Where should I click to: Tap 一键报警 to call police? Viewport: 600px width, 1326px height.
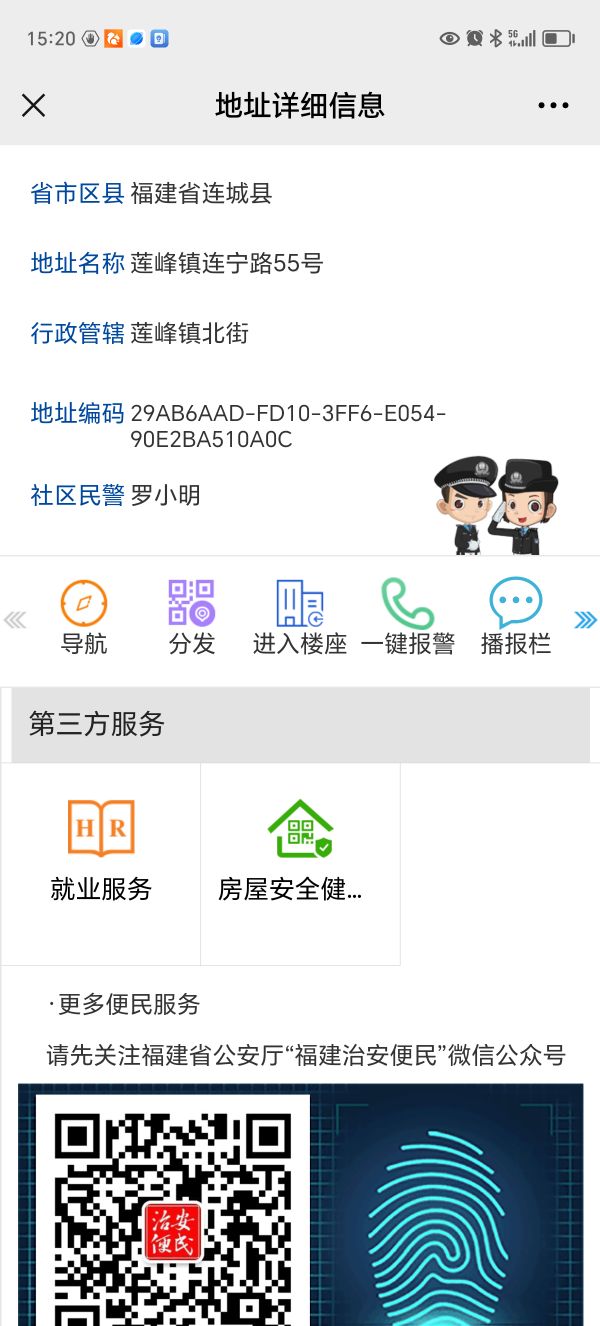[x=408, y=617]
